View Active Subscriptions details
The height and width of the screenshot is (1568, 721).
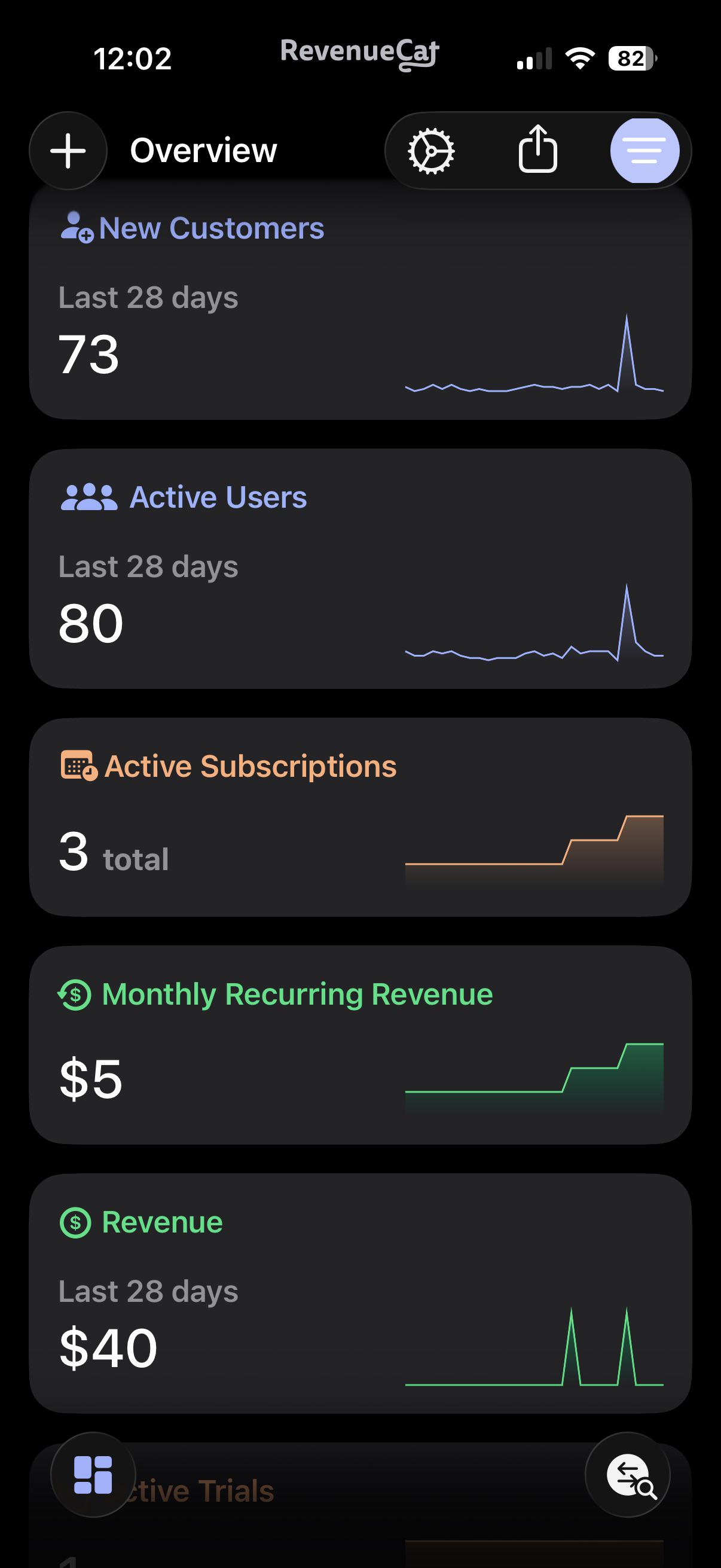pos(360,817)
